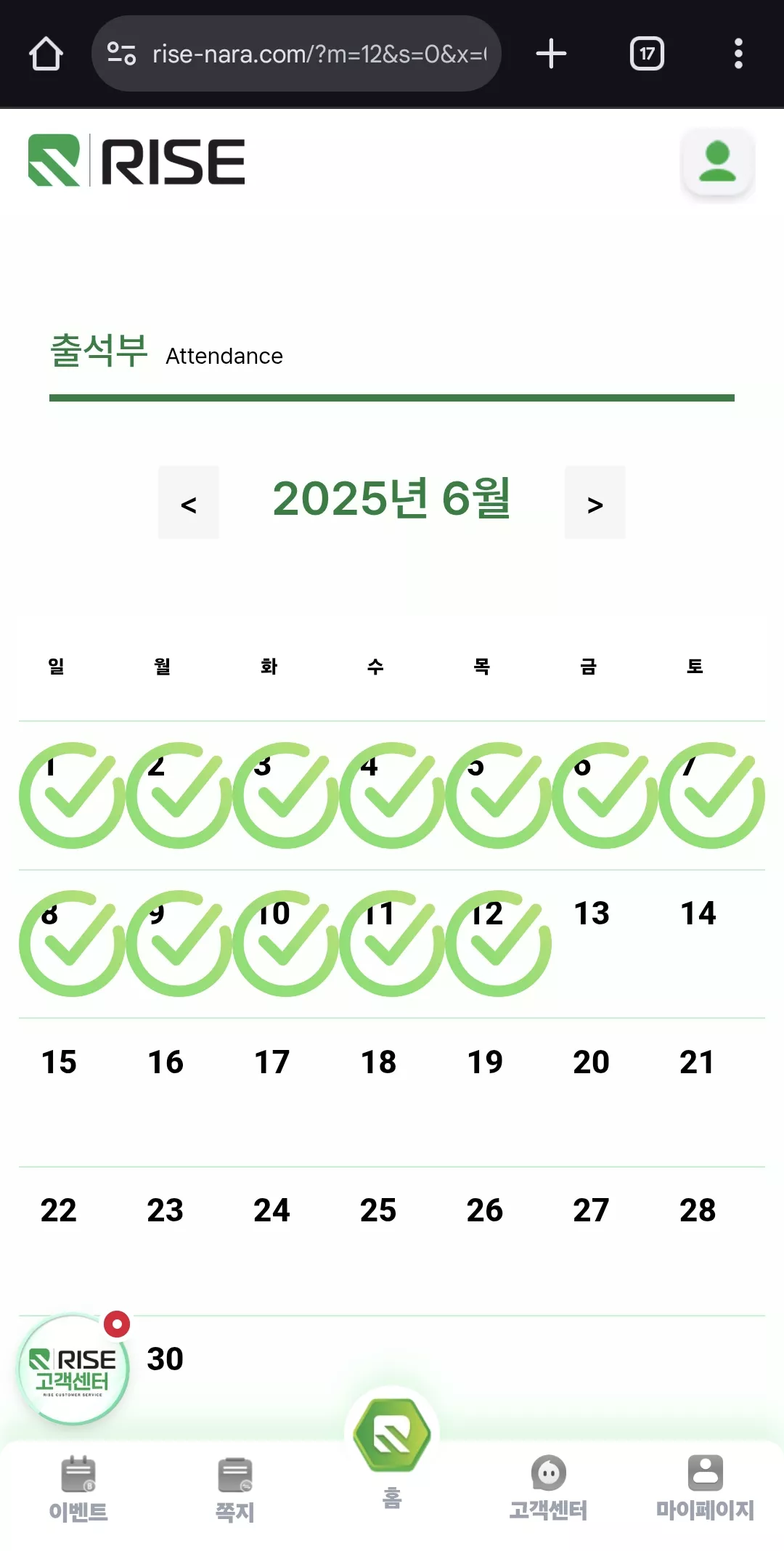Screen dimensions: 784x1551
Task: Go to the previous month
Action: pyautogui.click(x=189, y=502)
